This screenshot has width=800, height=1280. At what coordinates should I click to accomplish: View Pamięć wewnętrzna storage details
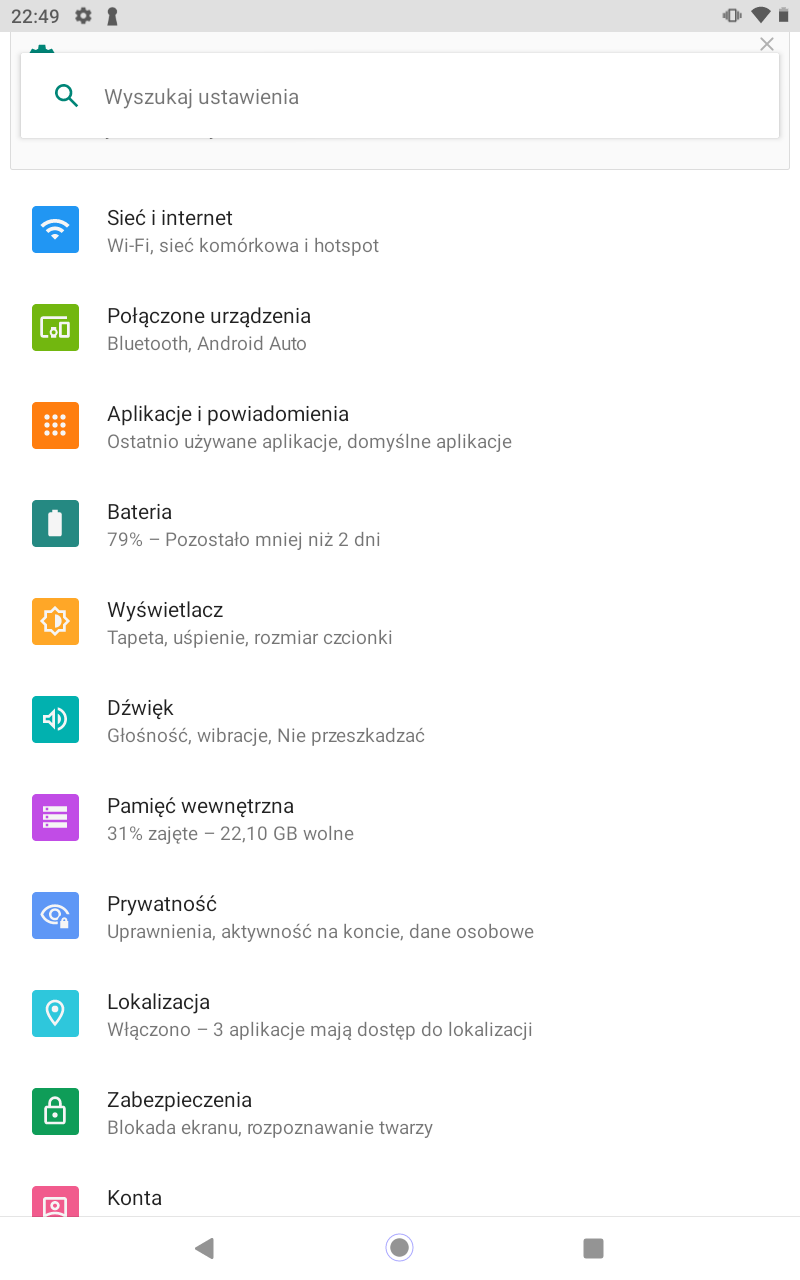[400, 819]
